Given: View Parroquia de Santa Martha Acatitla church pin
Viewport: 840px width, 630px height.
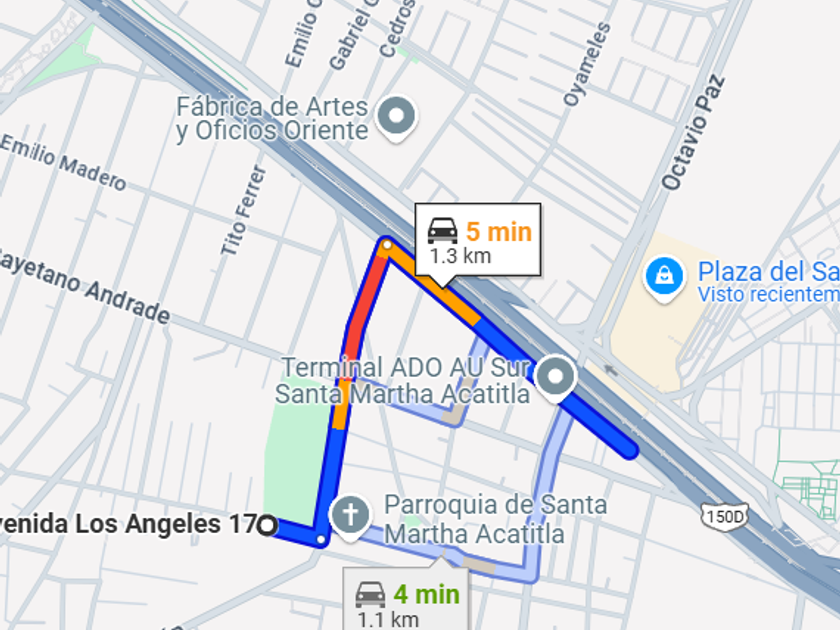Looking at the screenshot, I should [350, 516].
